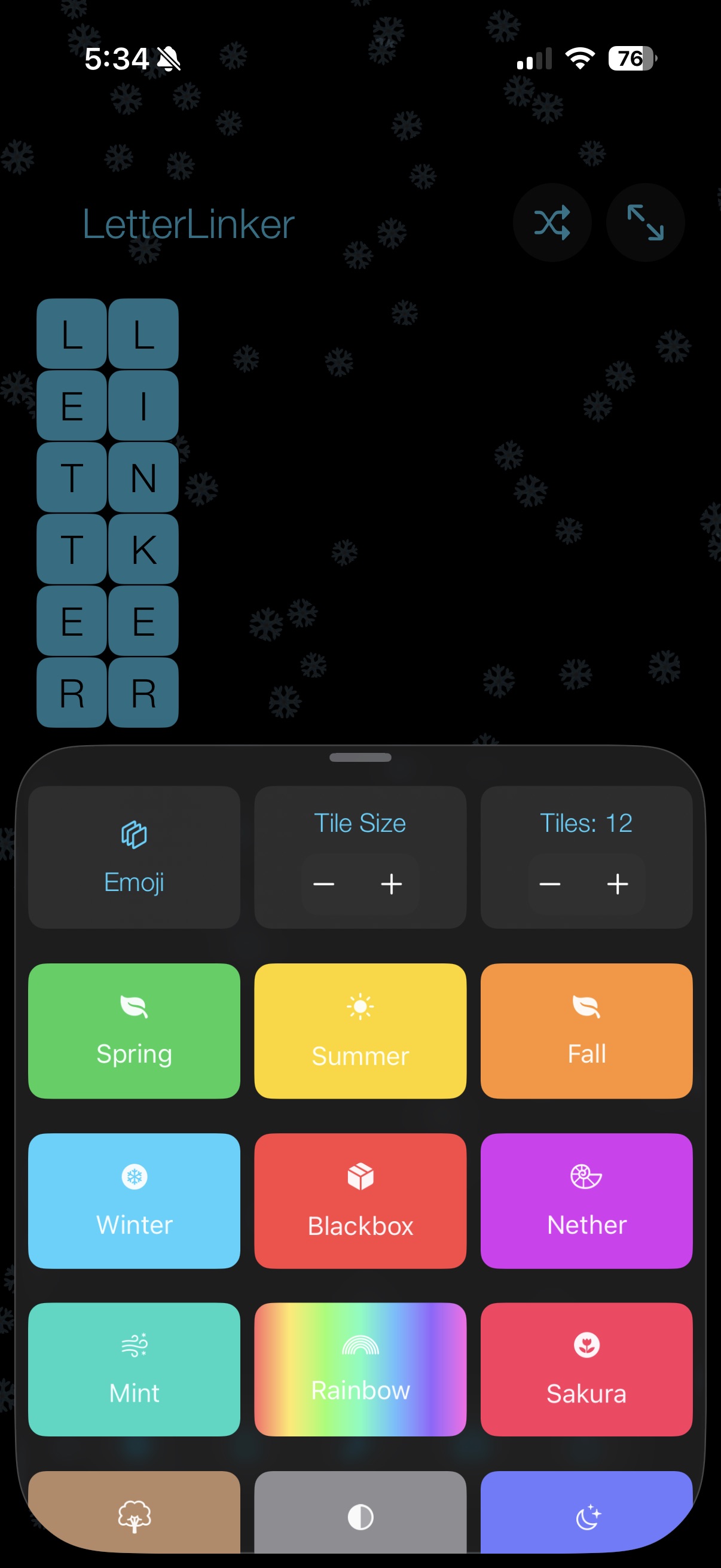The image size is (721, 1568).
Task: Select the Spring theme
Action: point(134,1032)
